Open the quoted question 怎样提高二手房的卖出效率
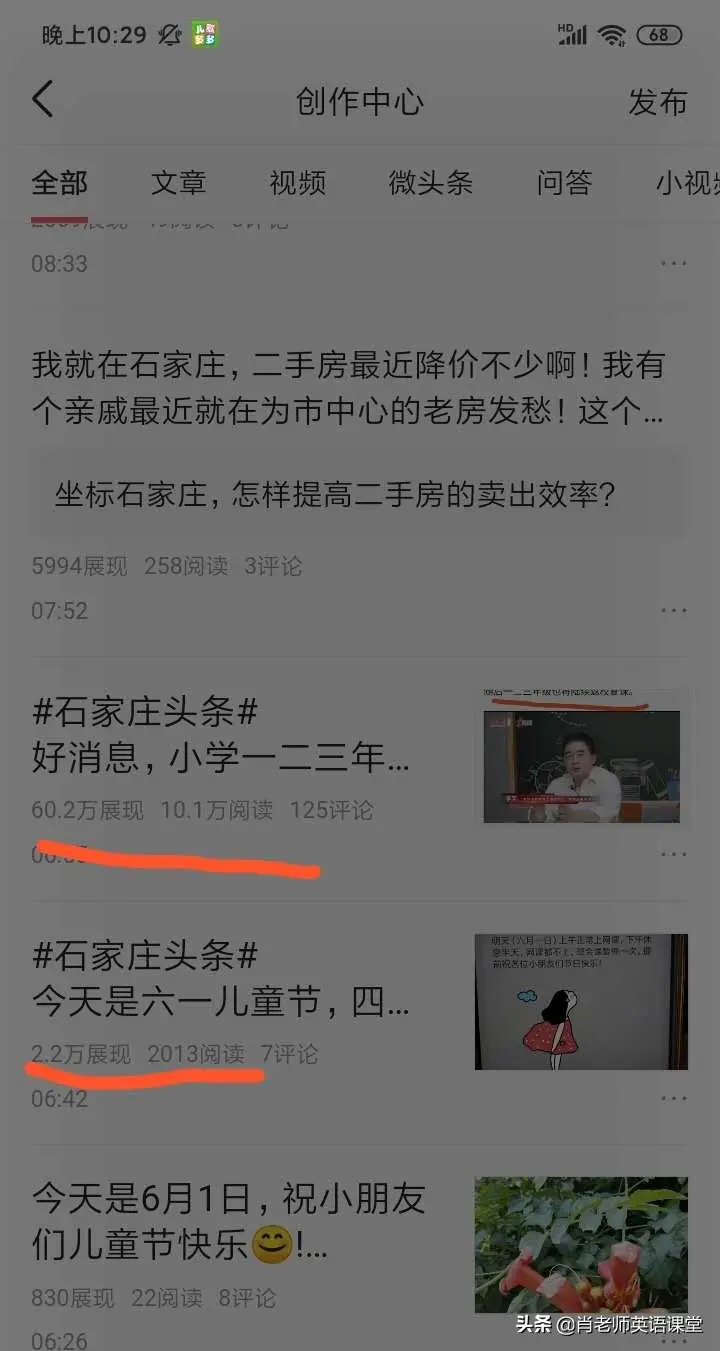This screenshot has width=720, height=1351. (334, 493)
